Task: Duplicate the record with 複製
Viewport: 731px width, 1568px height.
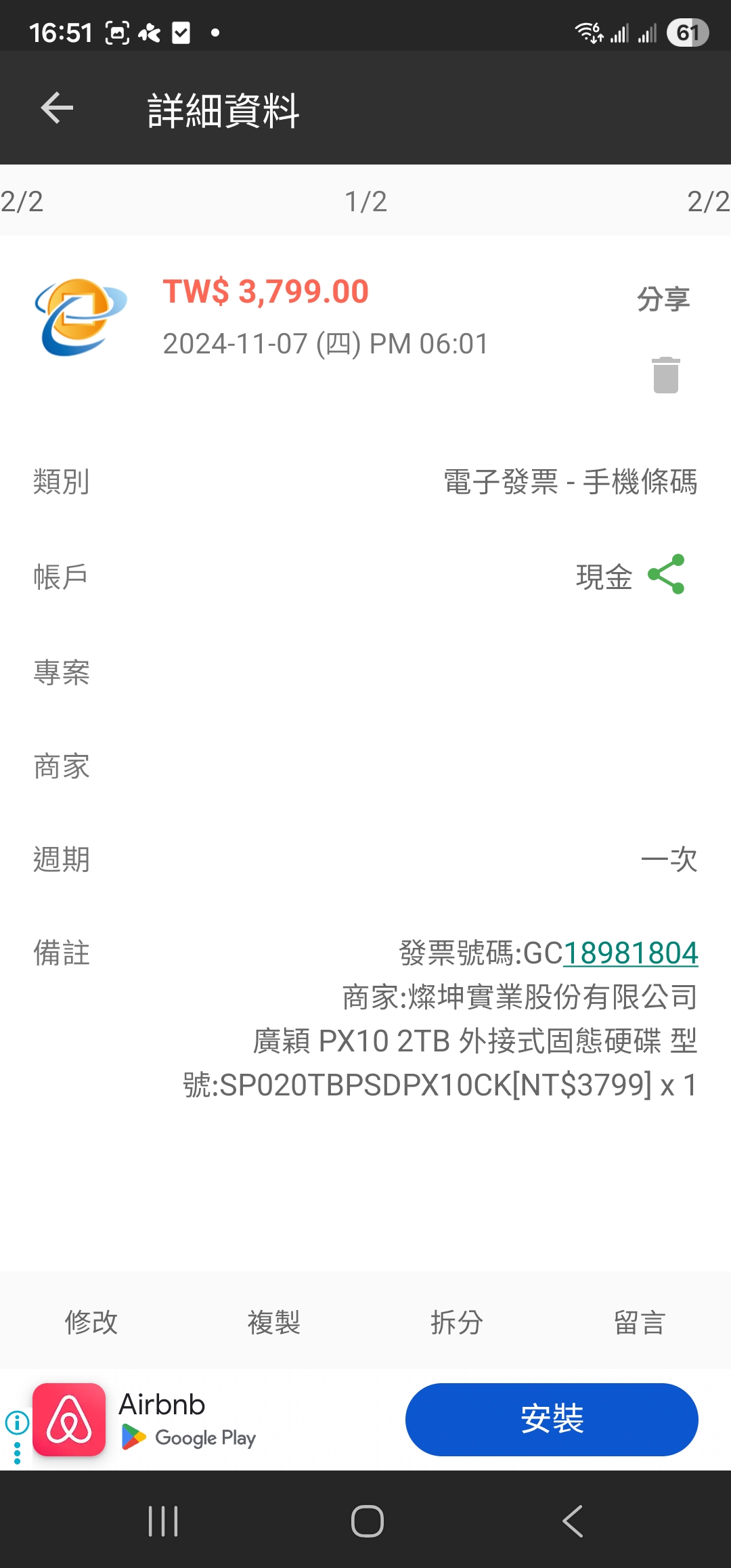Action: point(274,1322)
